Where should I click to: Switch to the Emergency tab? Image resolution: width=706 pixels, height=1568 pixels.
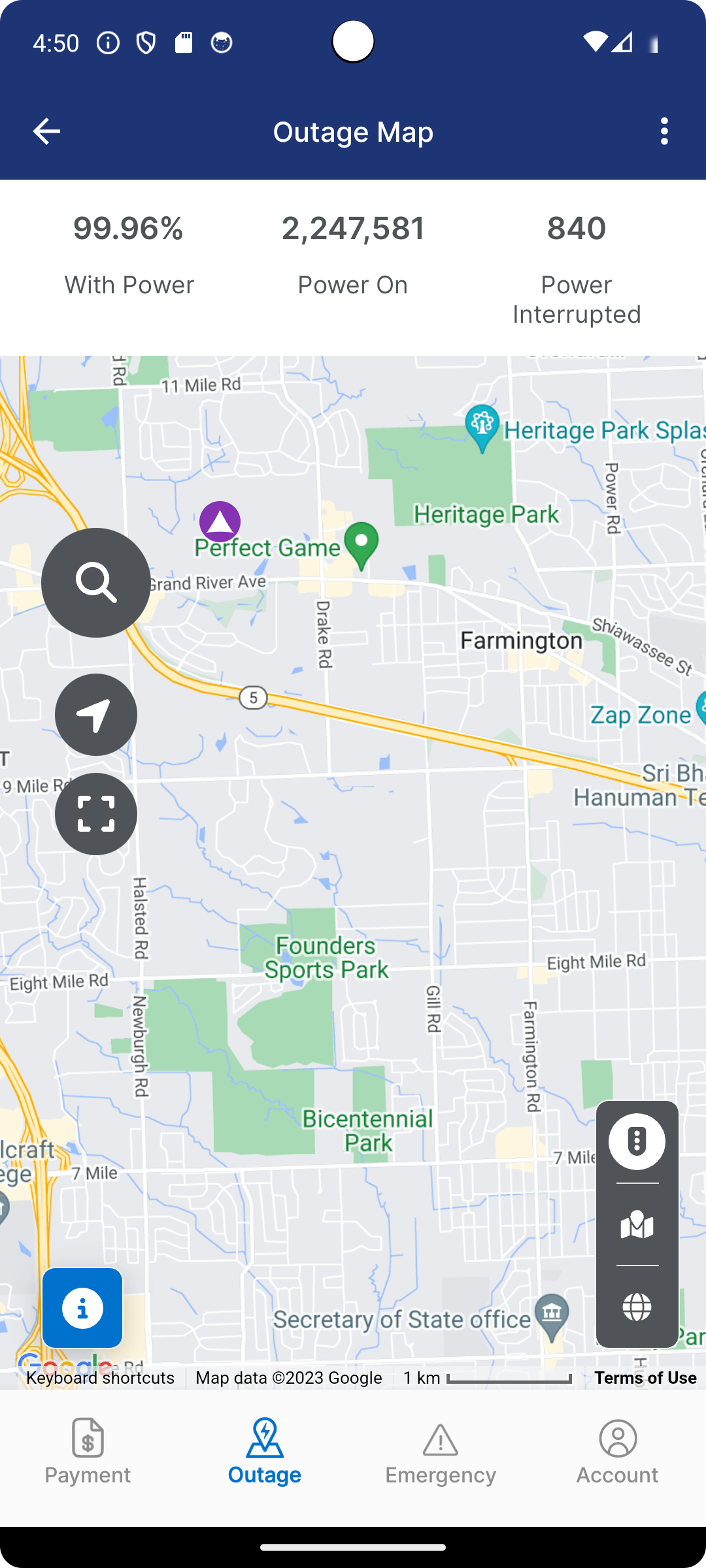coord(441,1452)
